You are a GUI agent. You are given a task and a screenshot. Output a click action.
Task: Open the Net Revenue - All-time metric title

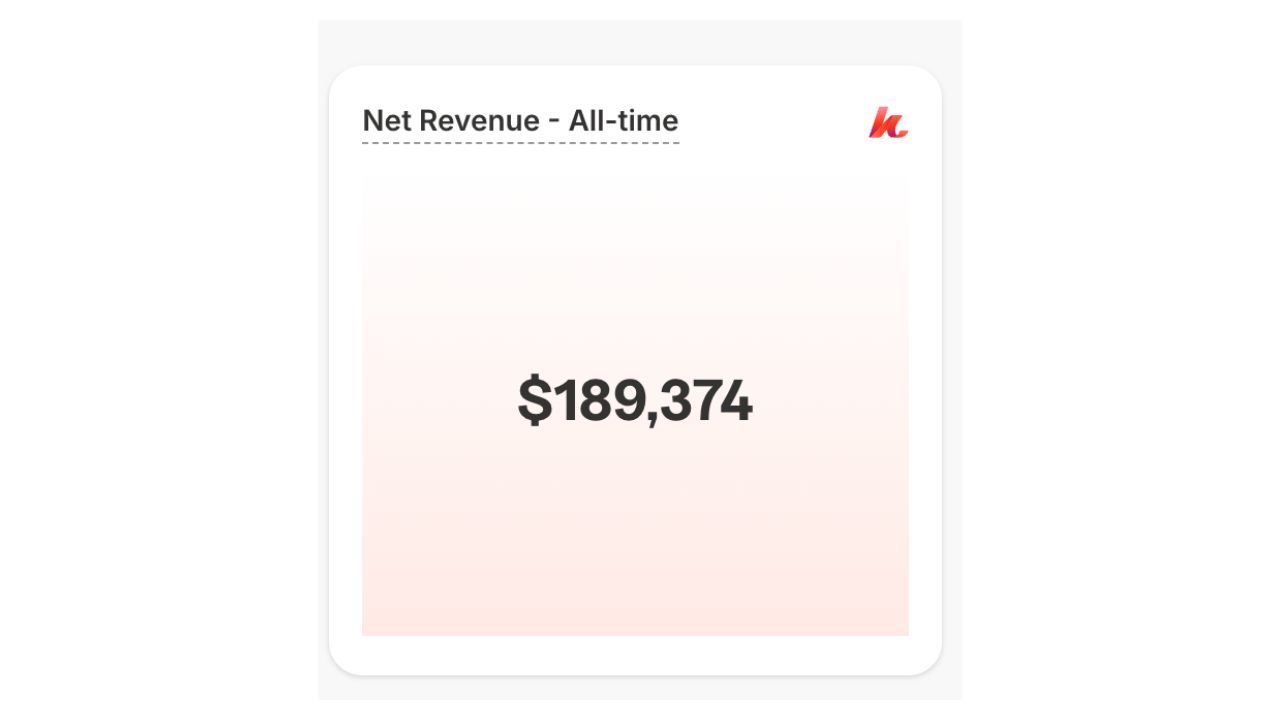pyautogui.click(x=520, y=121)
